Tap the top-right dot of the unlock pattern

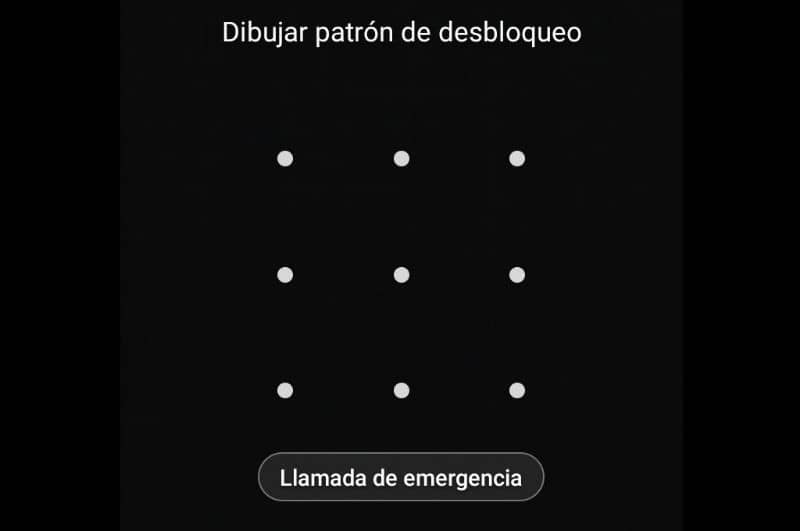point(517,158)
